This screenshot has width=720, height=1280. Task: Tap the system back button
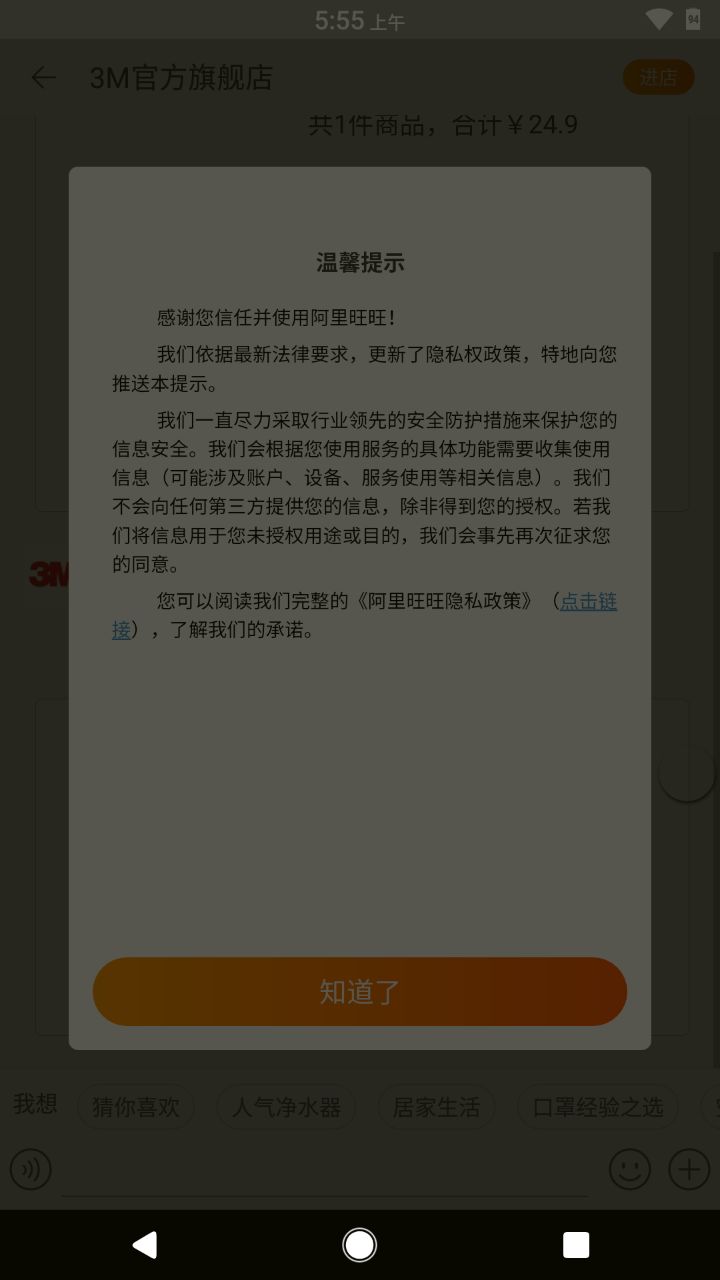(145, 1244)
